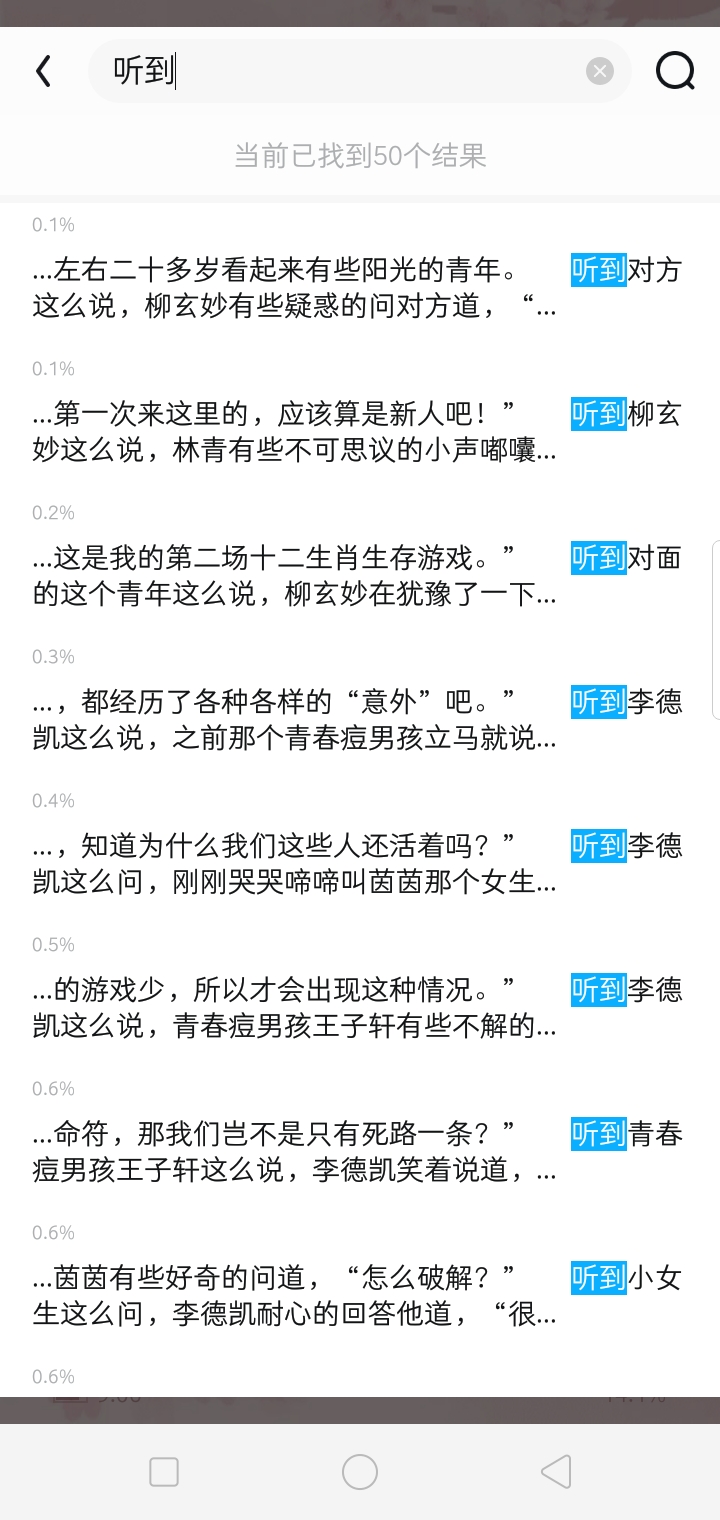Open result about 阳光的青年
Image resolution: width=720 pixels, height=1520 pixels.
[356, 288]
